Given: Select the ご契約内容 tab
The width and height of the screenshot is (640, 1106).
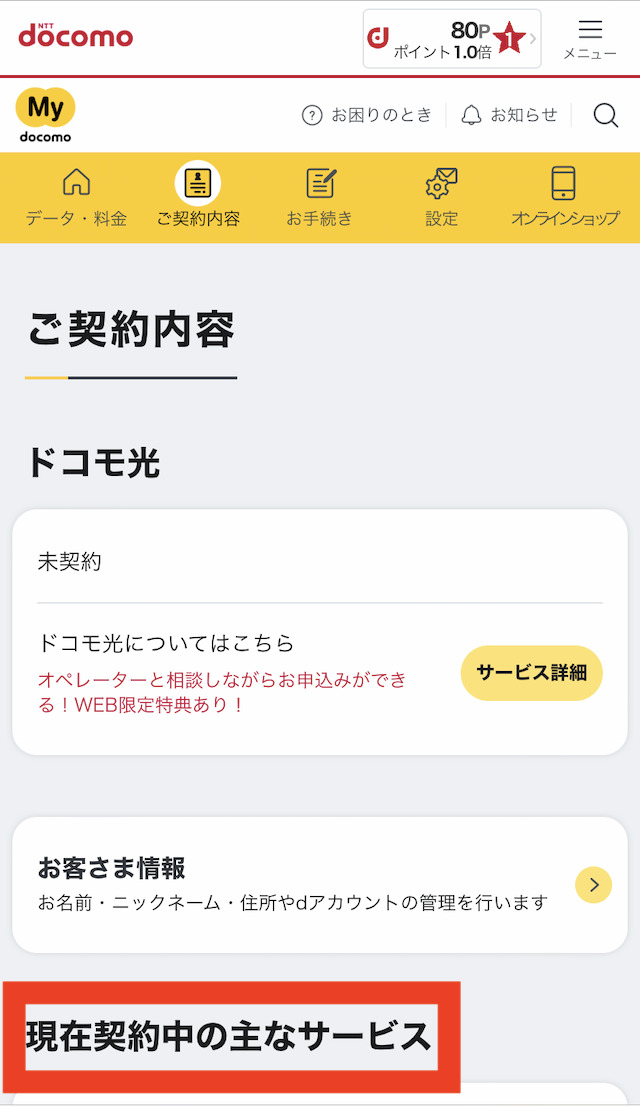Looking at the screenshot, I should [198, 198].
